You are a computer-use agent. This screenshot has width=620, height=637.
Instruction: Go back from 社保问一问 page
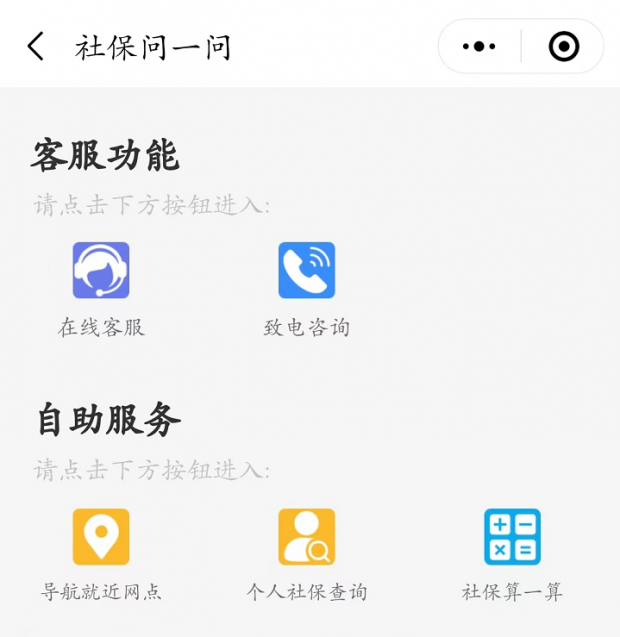(36, 46)
